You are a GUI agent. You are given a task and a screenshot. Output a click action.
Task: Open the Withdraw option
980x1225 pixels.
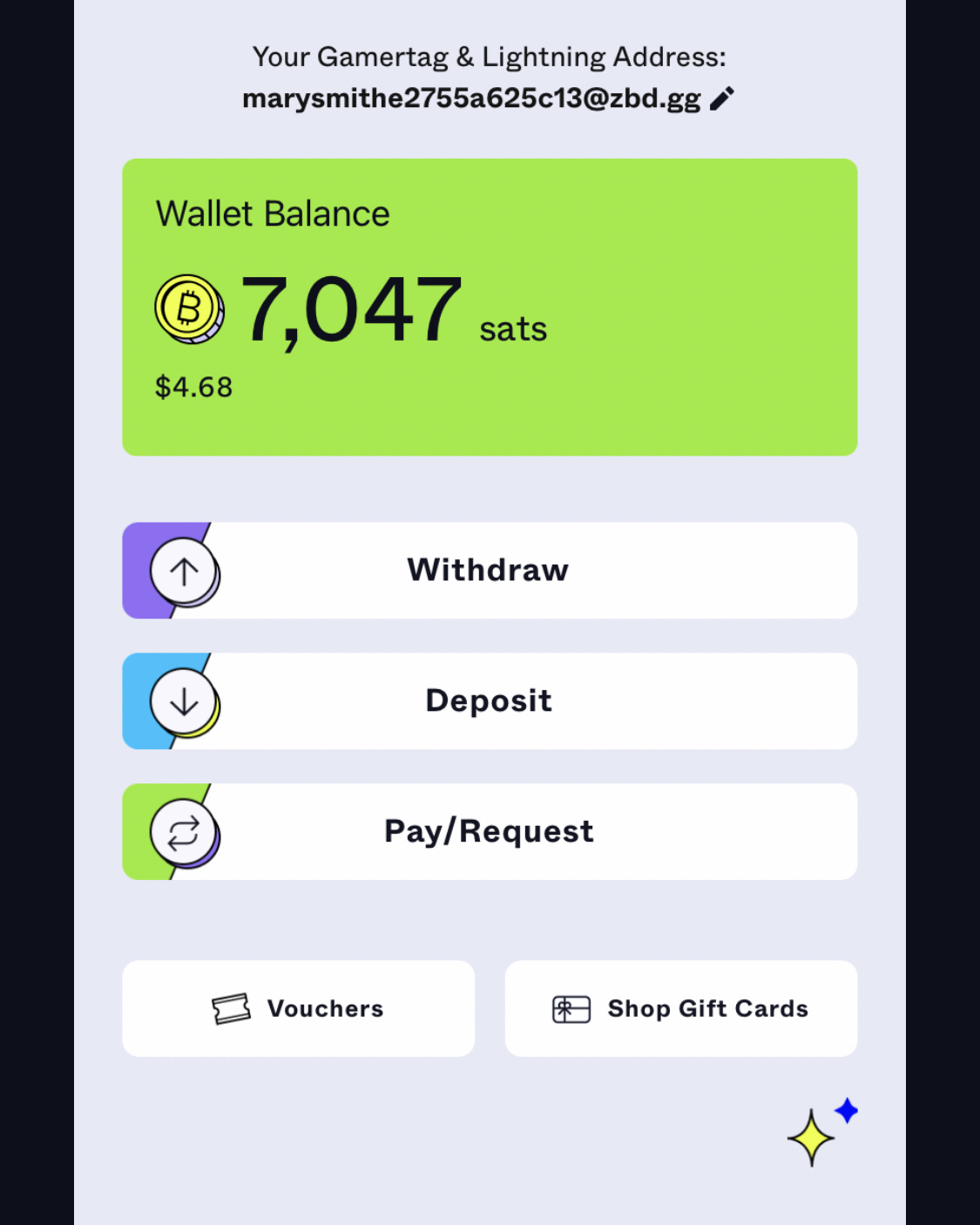(490, 571)
